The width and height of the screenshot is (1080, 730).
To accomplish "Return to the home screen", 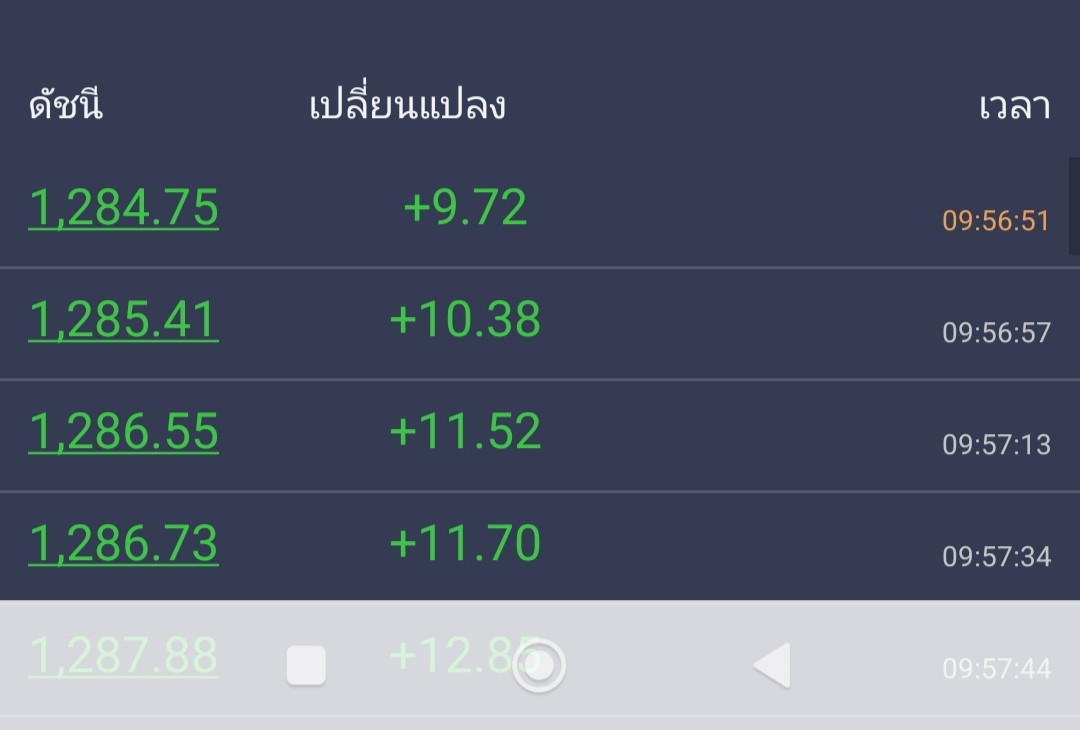I will pyautogui.click(x=539, y=665).
